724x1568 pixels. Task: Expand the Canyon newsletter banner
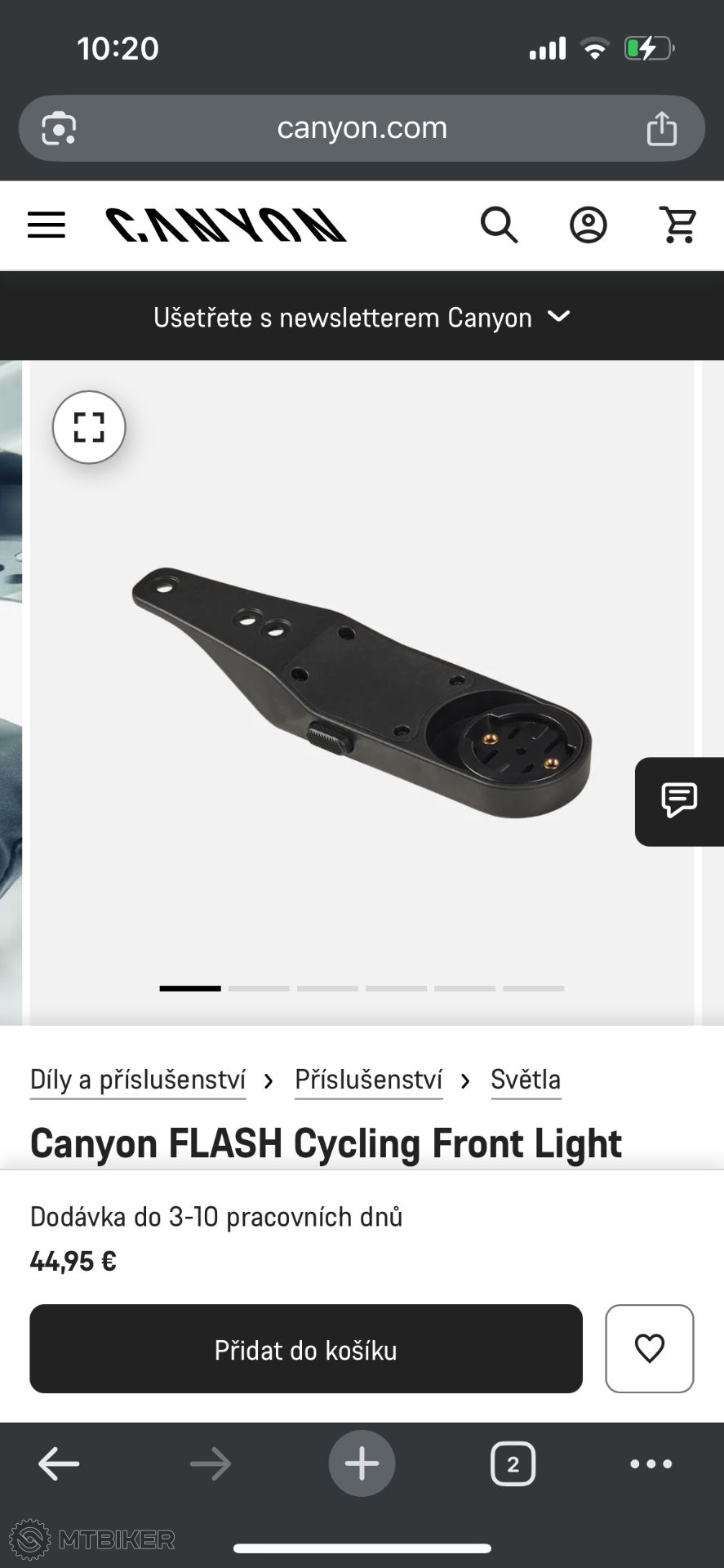[362, 317]
